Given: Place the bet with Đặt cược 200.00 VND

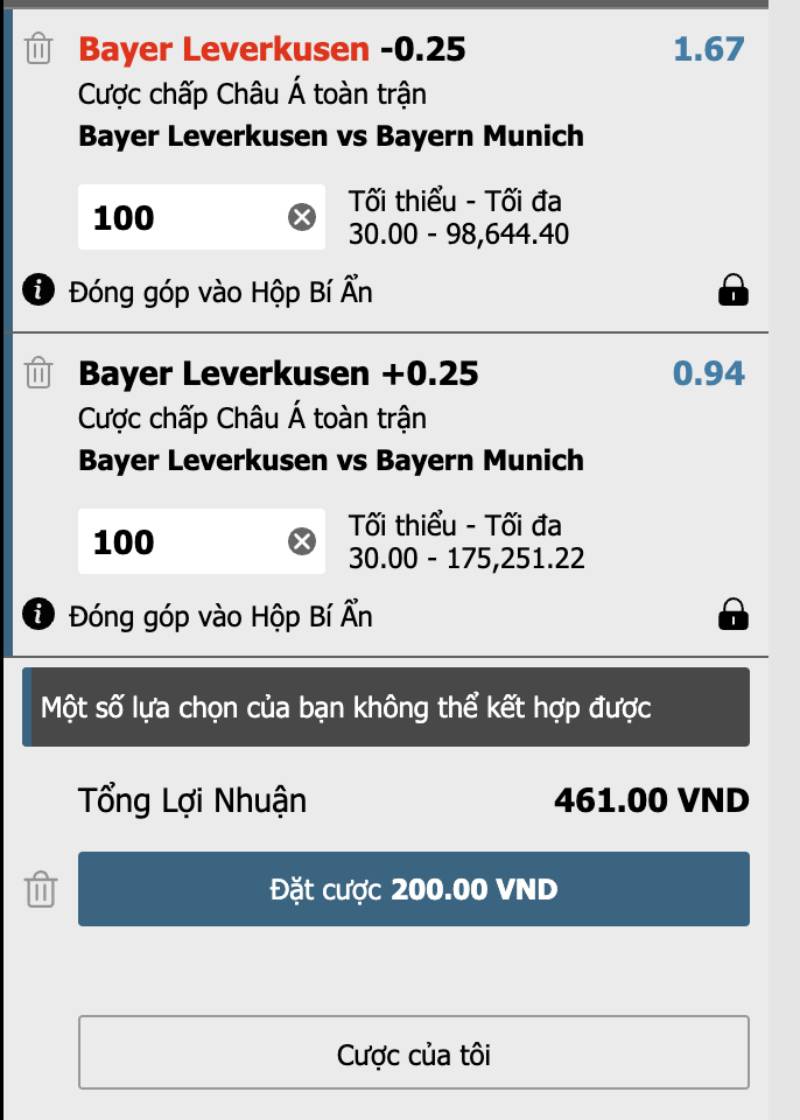Looking at the screenshot, I should [413, 889].
